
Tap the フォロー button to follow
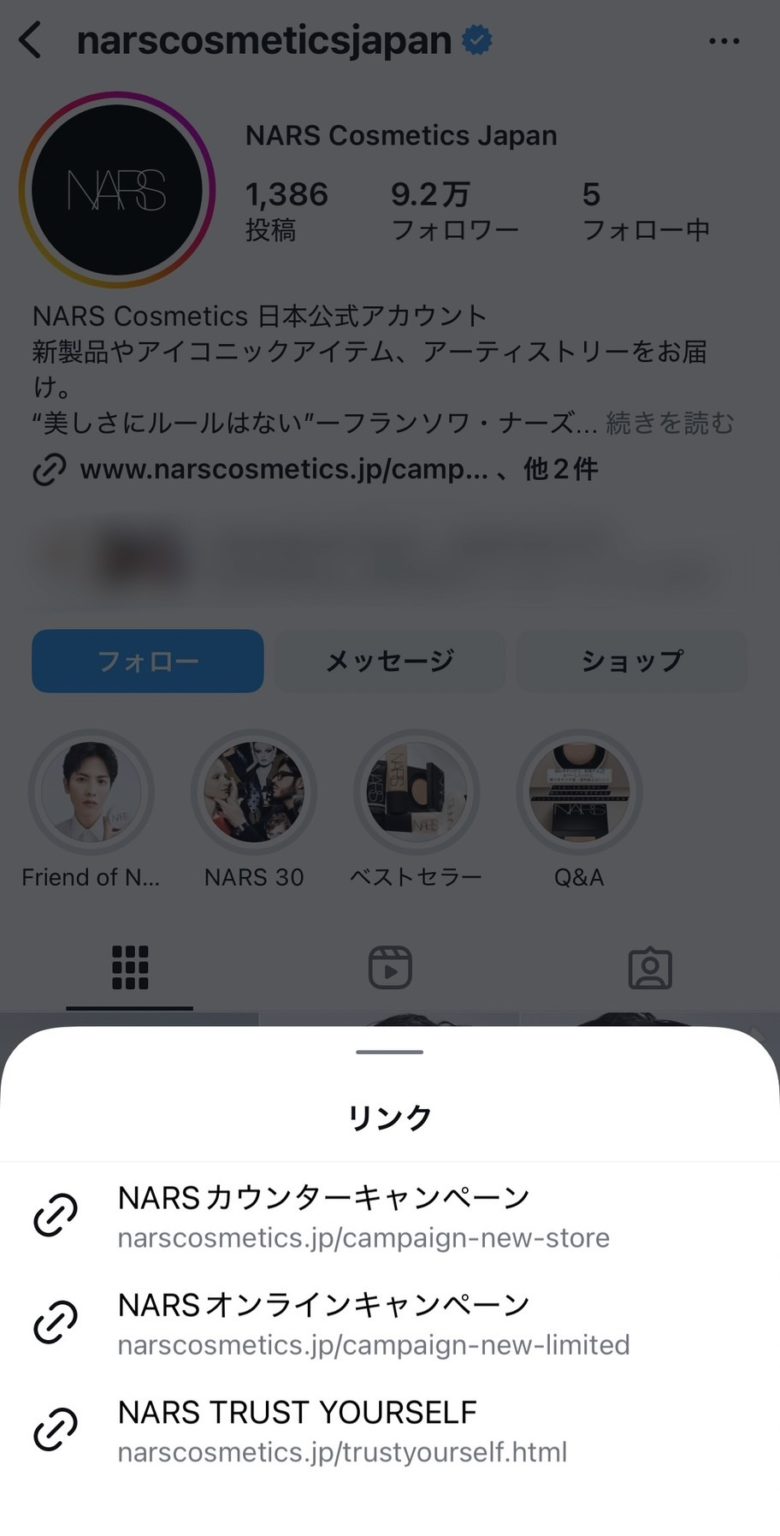[146, 661]
